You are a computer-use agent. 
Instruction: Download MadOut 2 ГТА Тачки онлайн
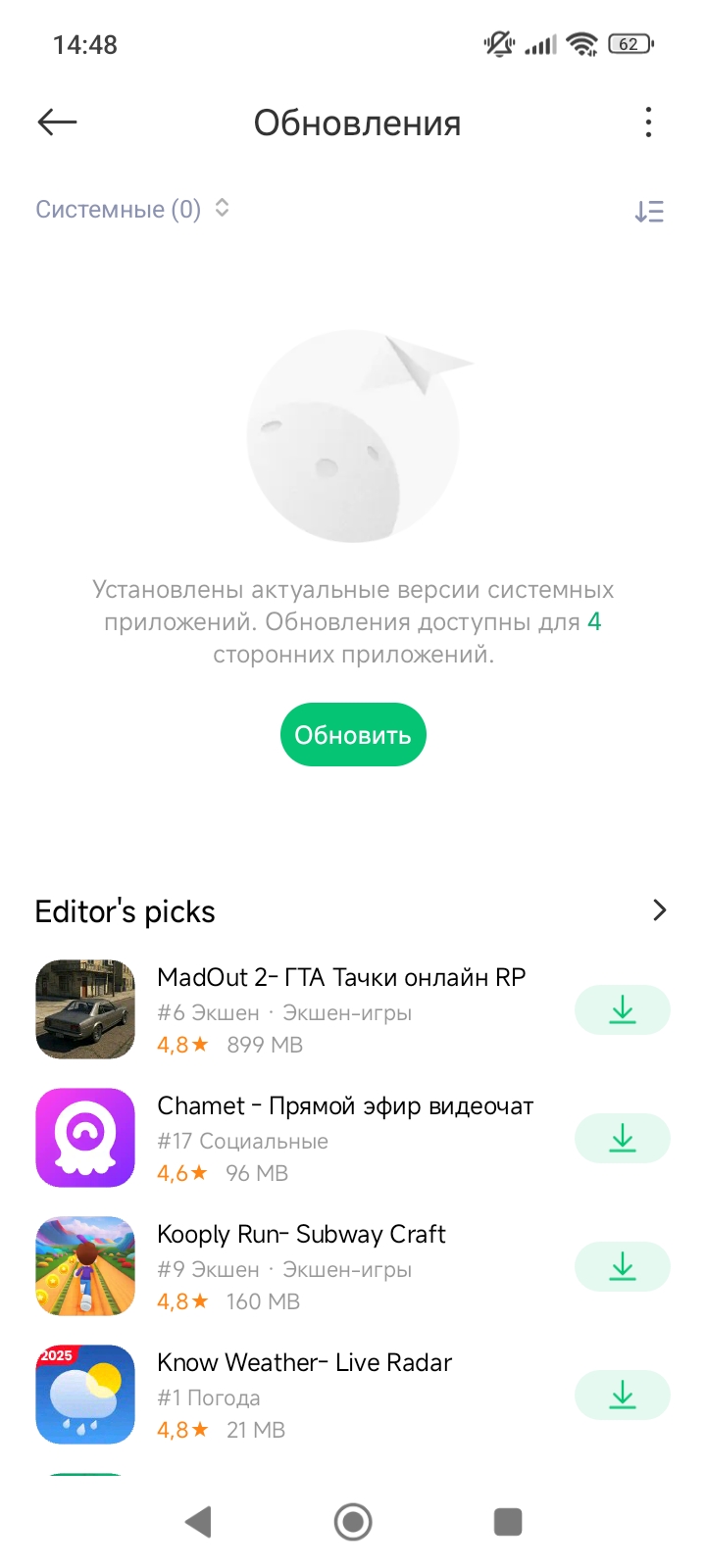(x=622, y=1010)
